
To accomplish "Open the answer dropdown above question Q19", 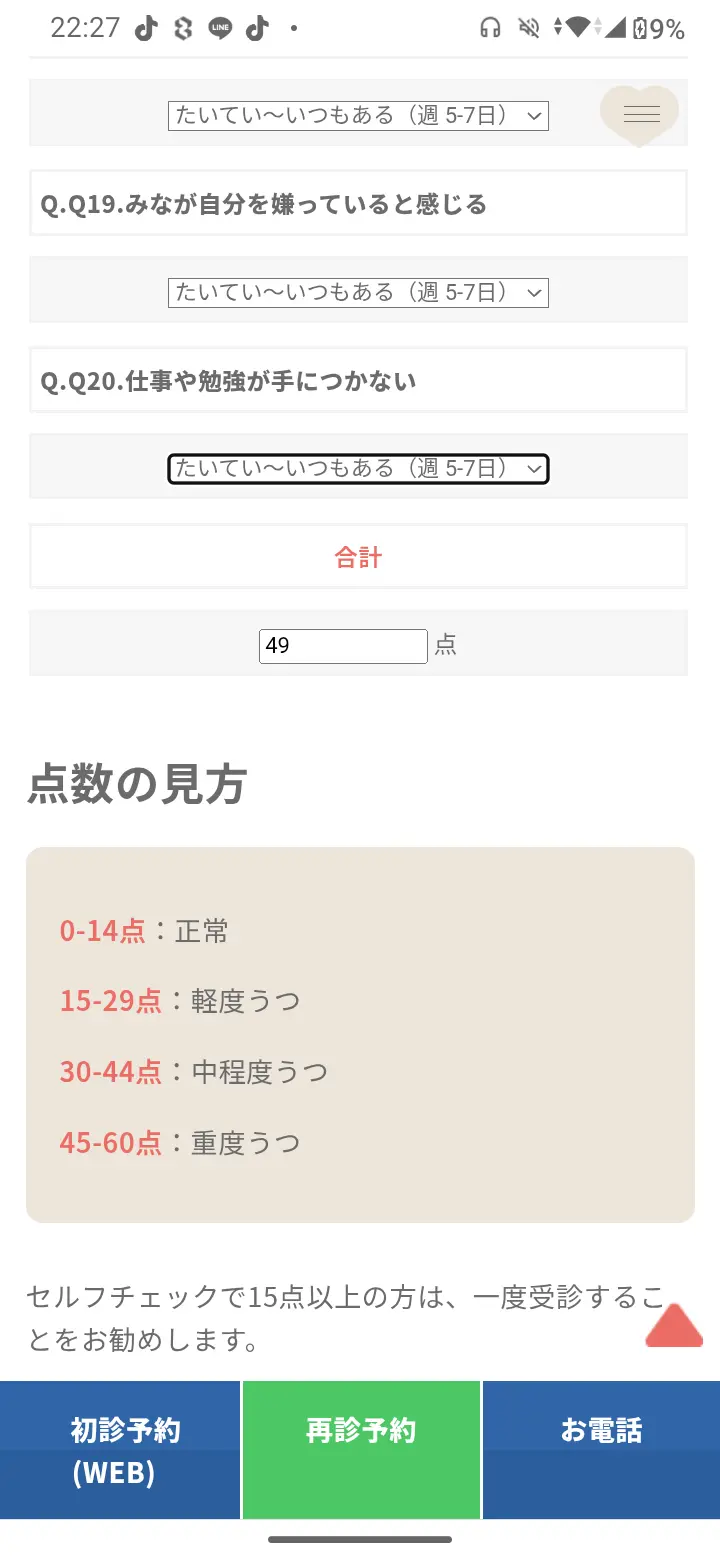I will [358, 116].
